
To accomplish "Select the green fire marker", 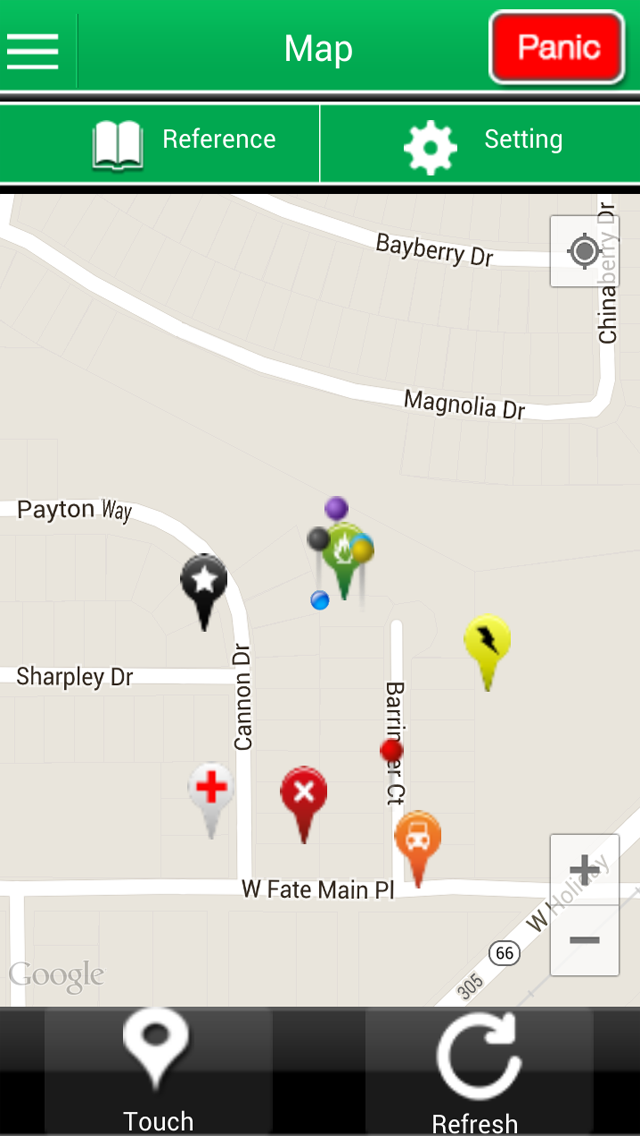I will click(343, 553).
